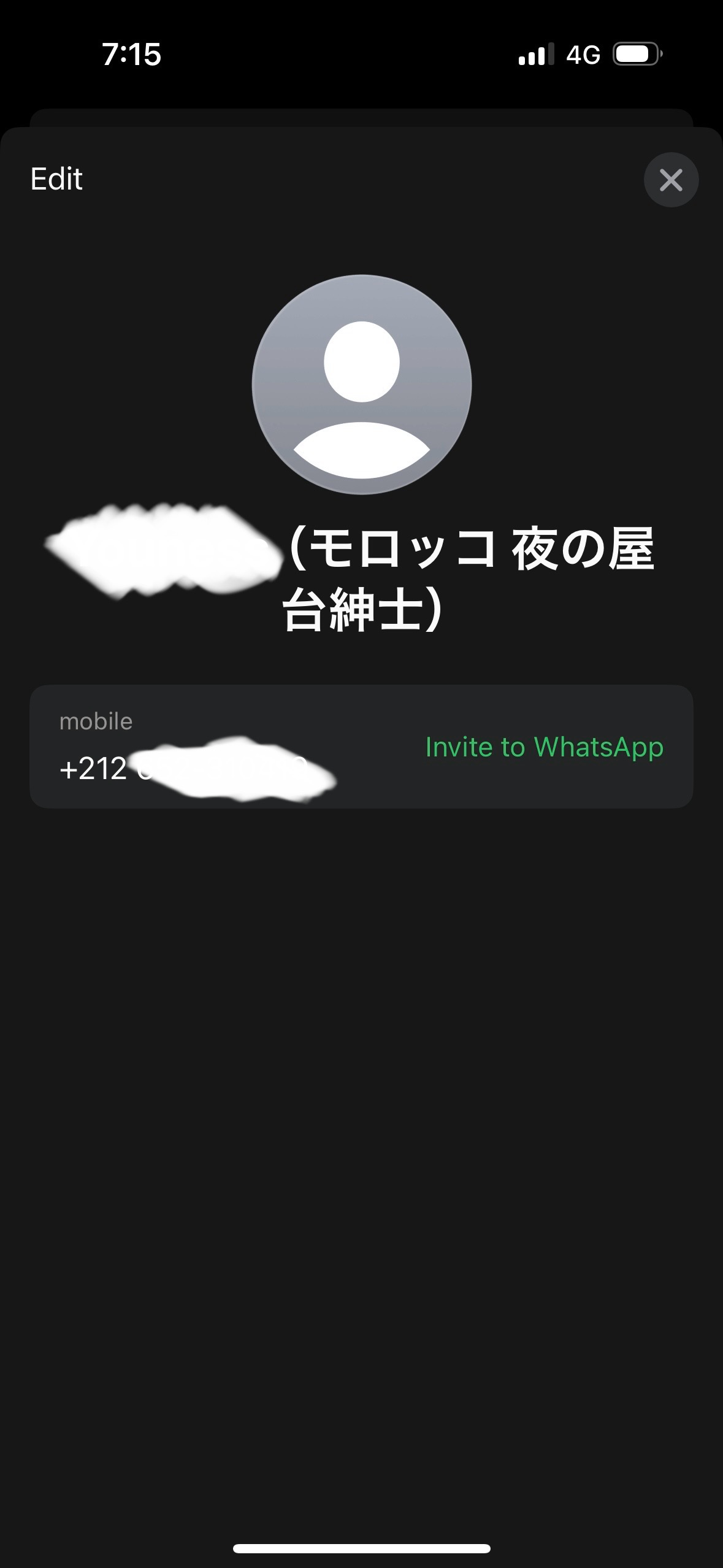Close the contact details sheet
This screenshot has width=723, height=1568.
pos(671,180)
